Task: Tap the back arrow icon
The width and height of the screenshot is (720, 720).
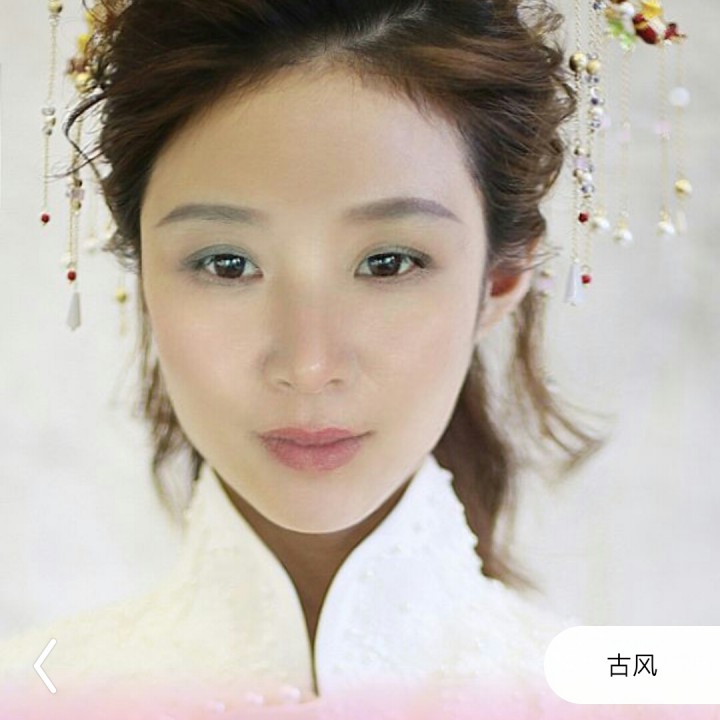Action: pos(45,666)
